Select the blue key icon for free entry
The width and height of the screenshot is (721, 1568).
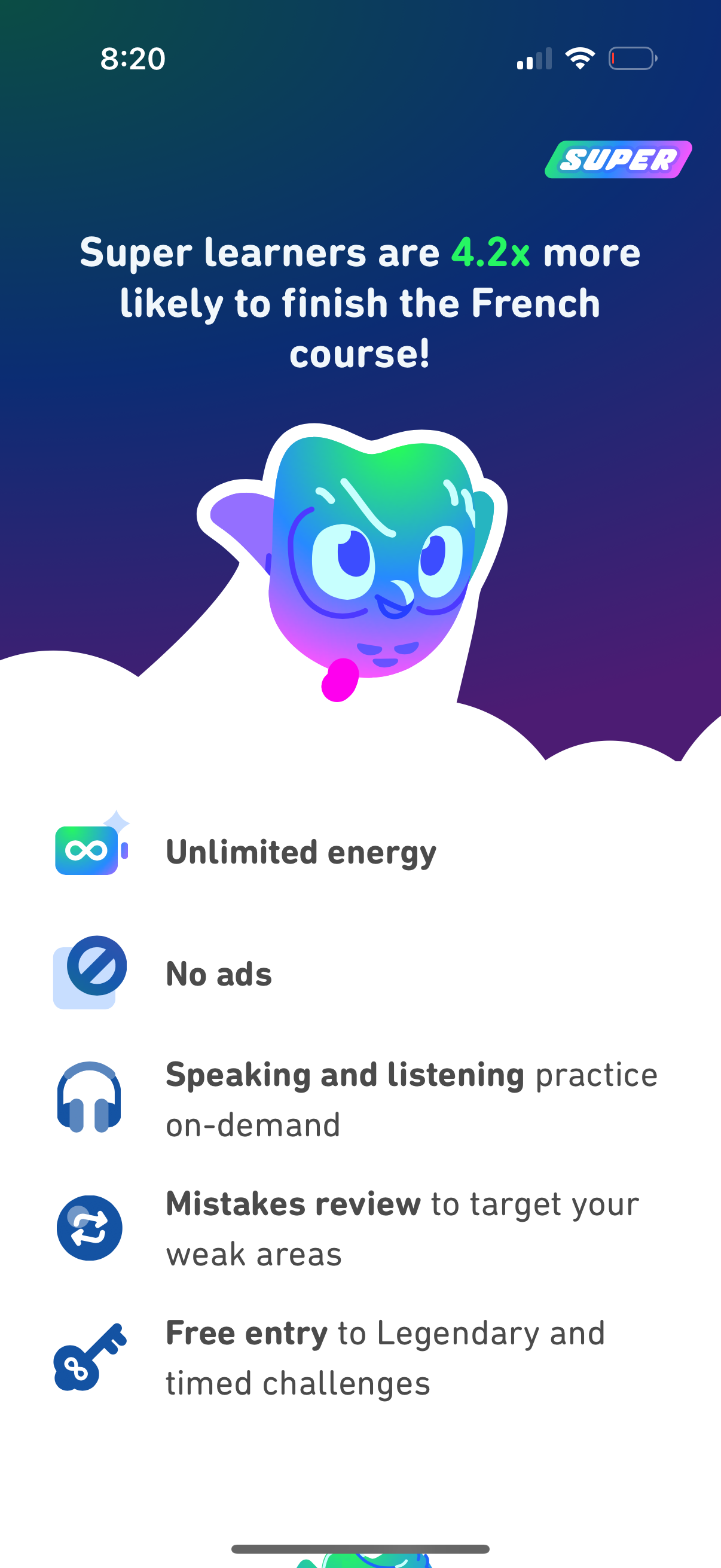click(90, 1358)
